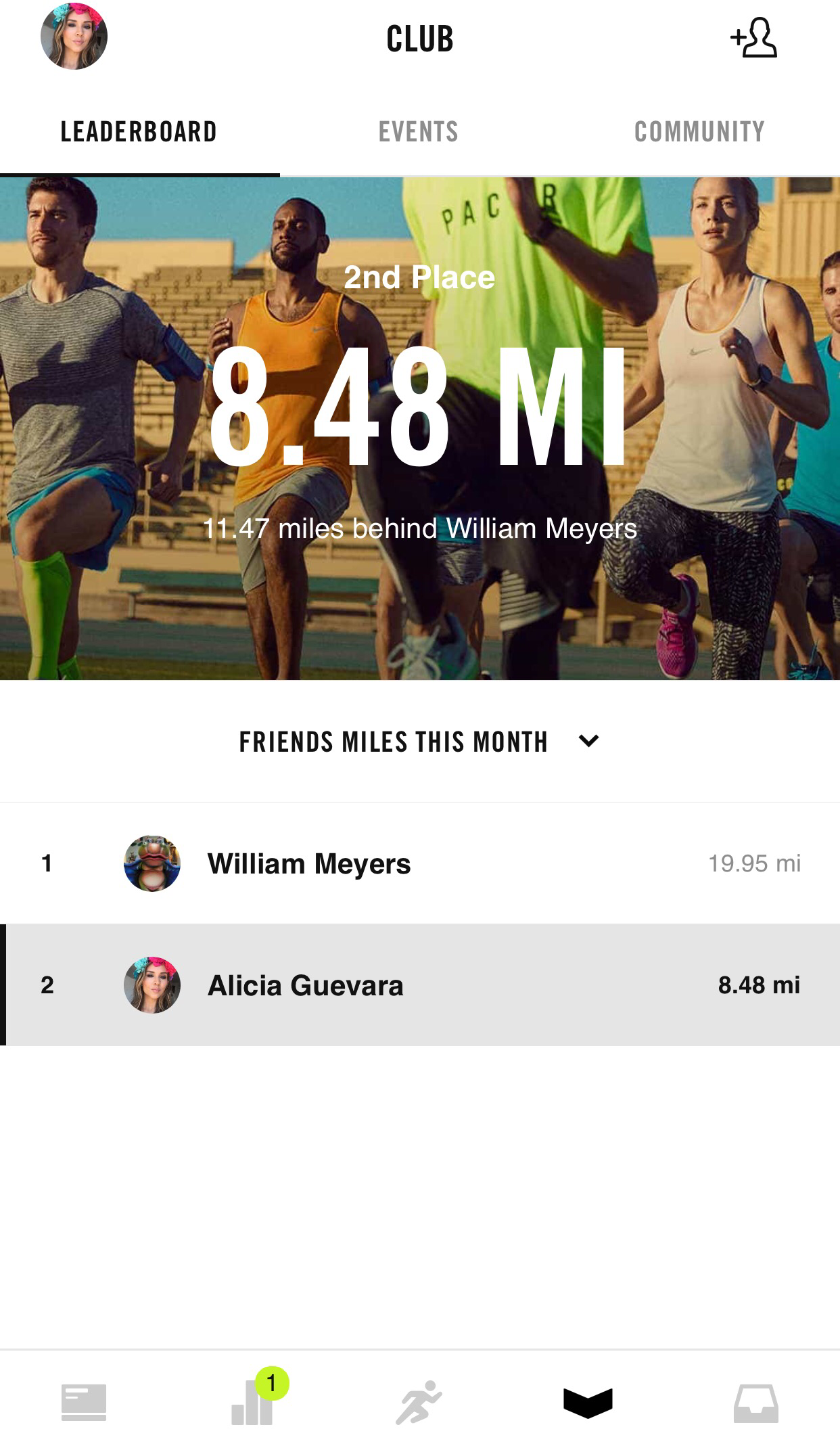The width and height of the screenshot is (840, 1448).
Task: Open Alicia Guevara's leaderboard entry
Action: [x=419, y=985]
